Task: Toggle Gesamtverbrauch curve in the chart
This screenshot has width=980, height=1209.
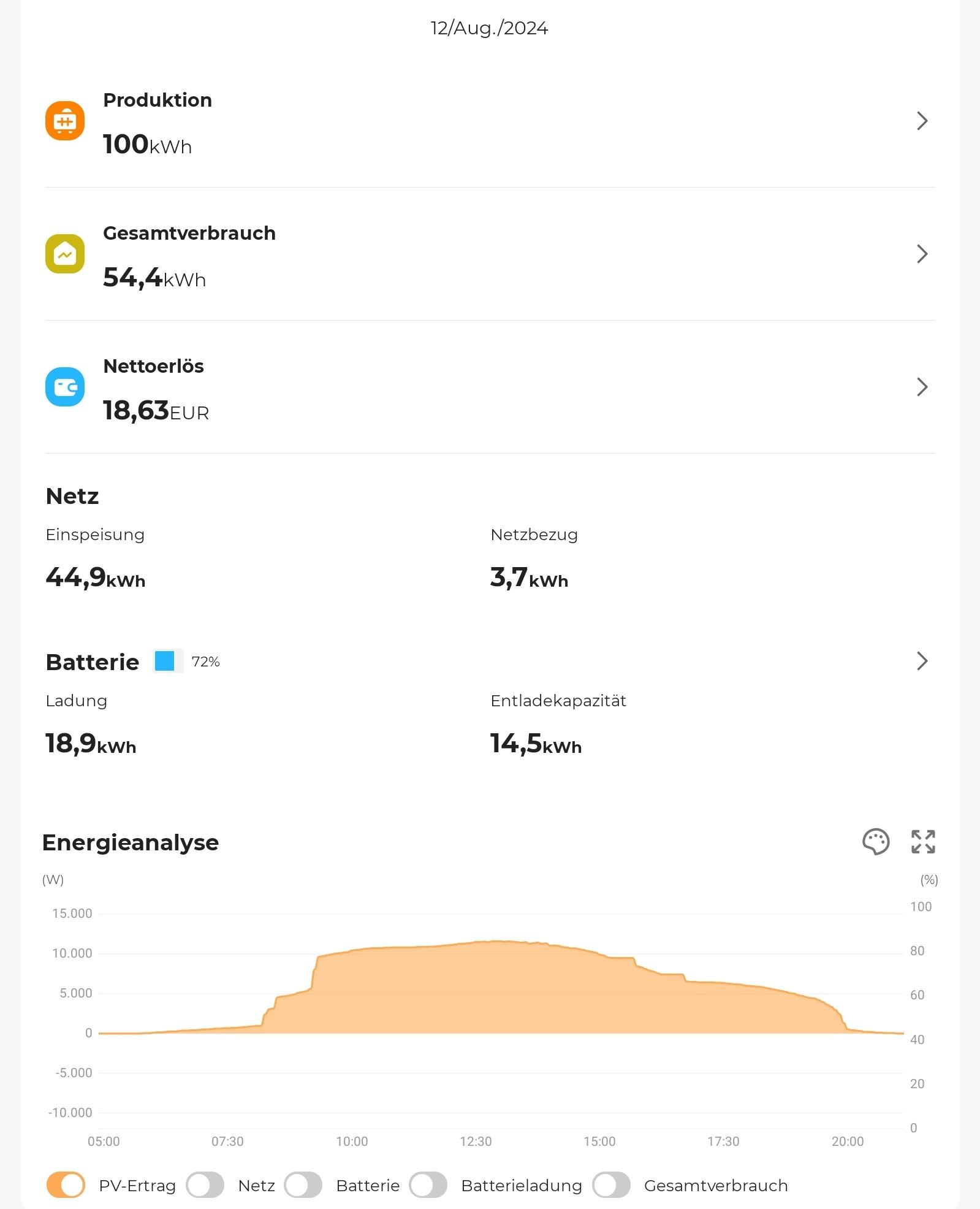Action: (x=611, y=1184)
